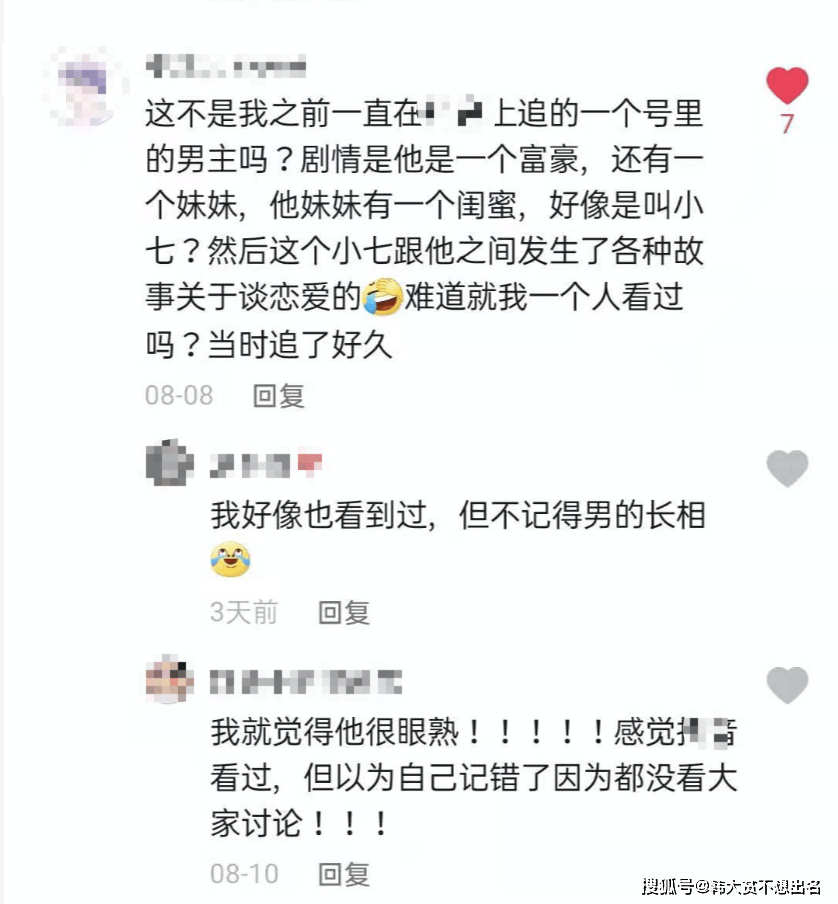Like the reply about not remembering his looks
Viewport: 838px width, 904px height.
787,468
